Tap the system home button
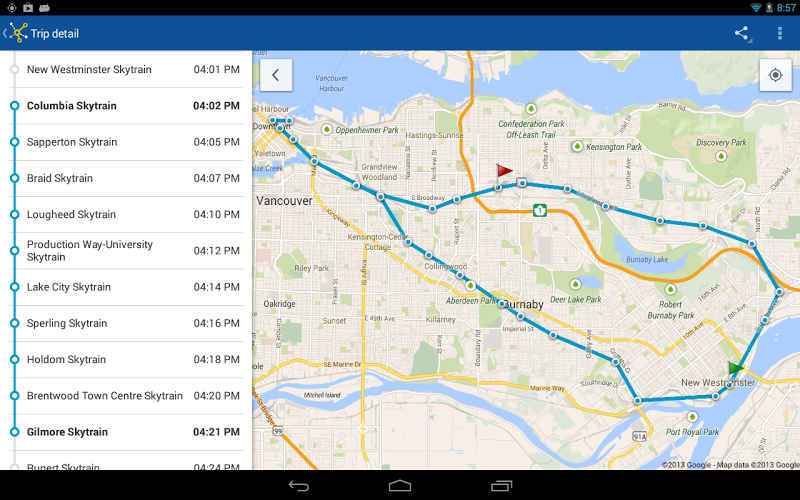The image size is (800, 500). 400,486
